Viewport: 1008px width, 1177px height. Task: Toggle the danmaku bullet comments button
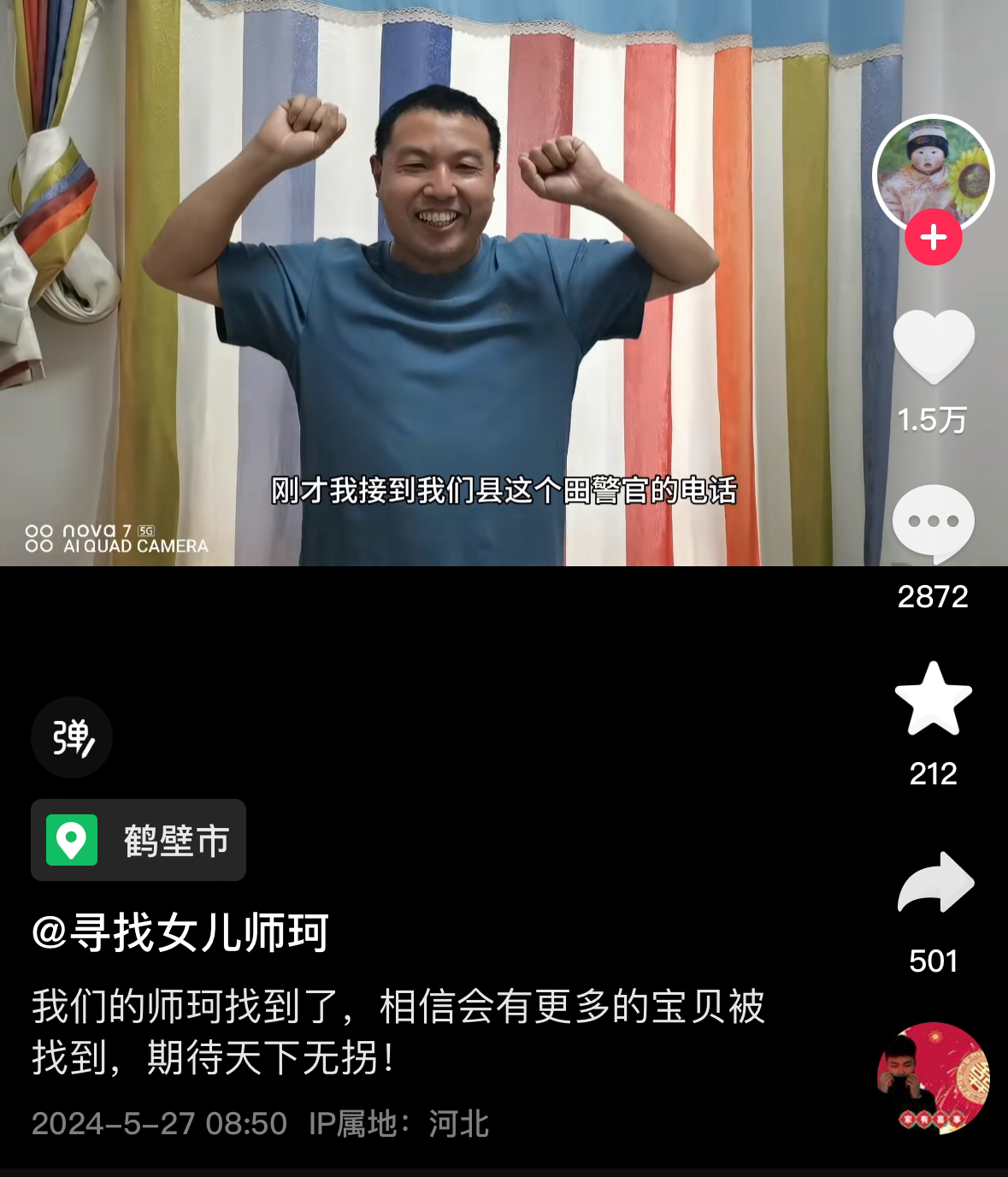point(72,737)
